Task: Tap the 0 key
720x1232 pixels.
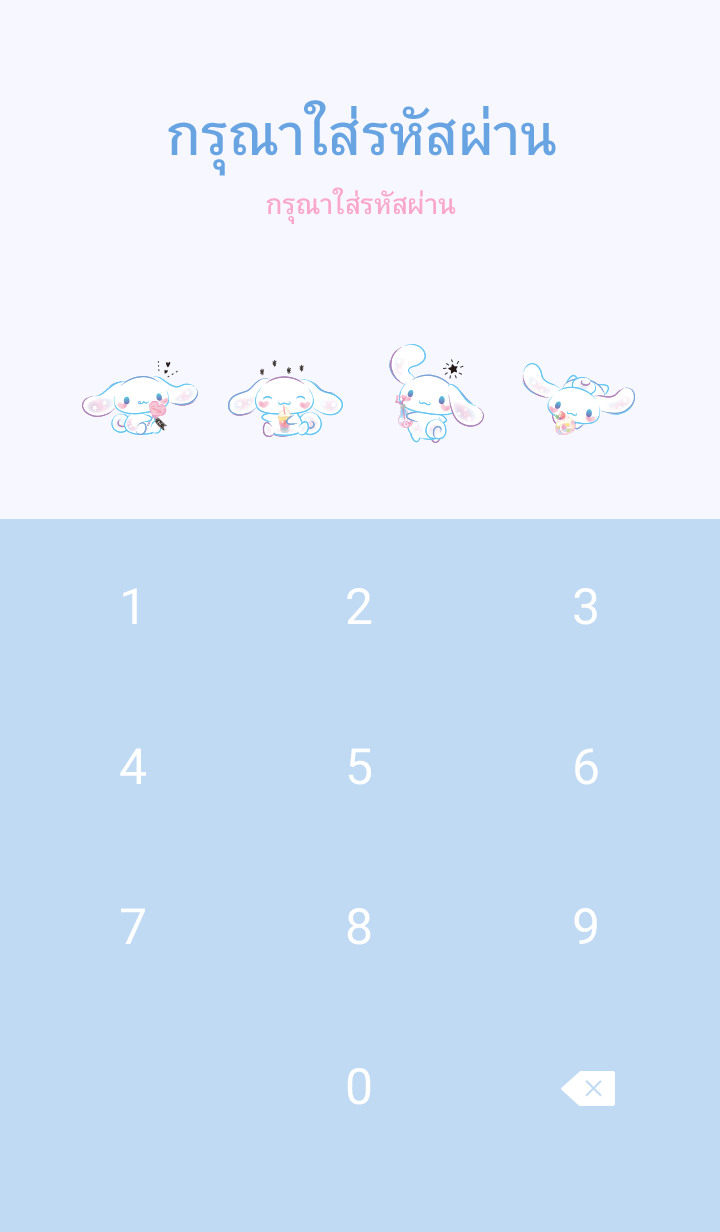Action: (359, 1087)
